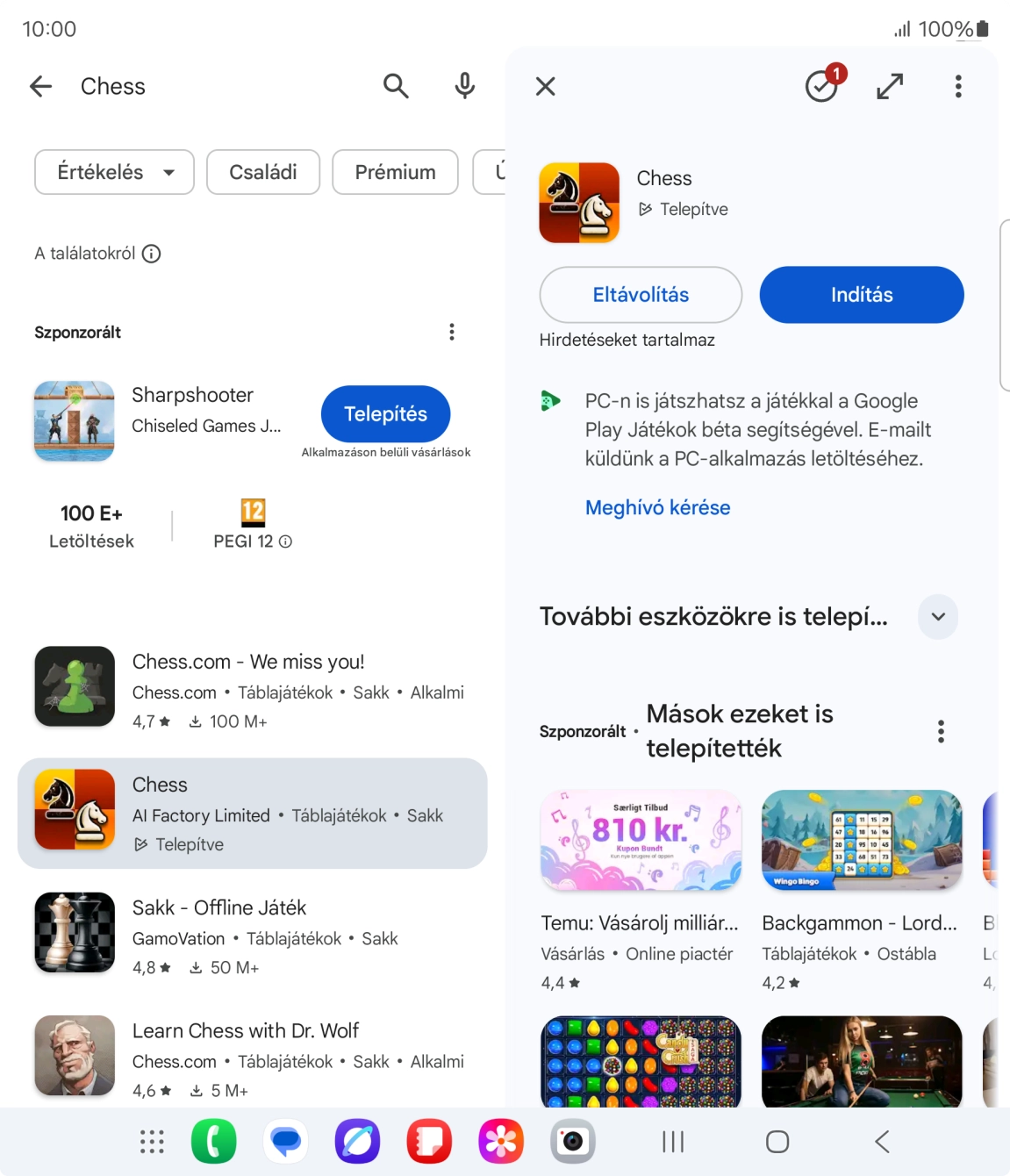The width and height of the screenshot is (1010, 1176).
Task: Open the three-dot menu on the detail panel
Action: (957, 86)
